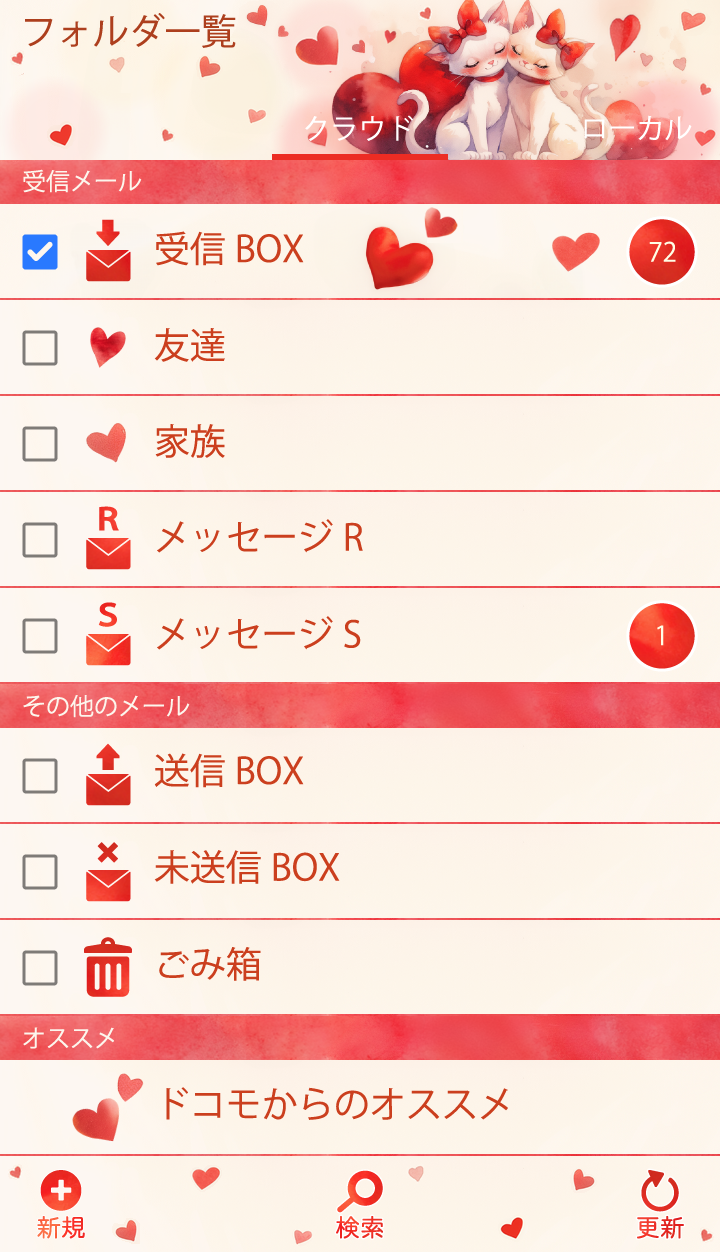The height and width of the screenshot is (1252, 720).
Task: Select the 友達 checkbox
Action: click(40, 348)
